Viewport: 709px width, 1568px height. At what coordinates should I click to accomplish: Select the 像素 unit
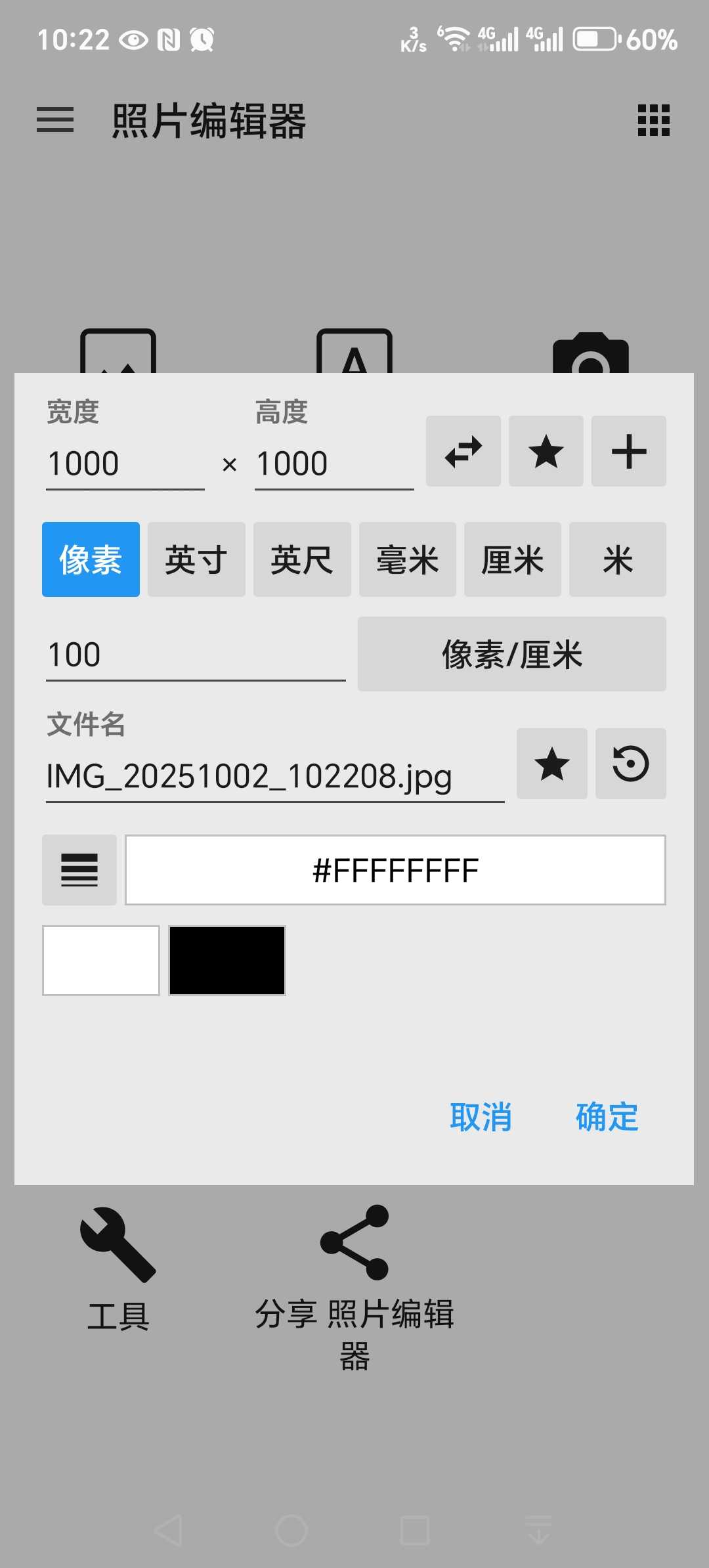click(x=91, y=559)
